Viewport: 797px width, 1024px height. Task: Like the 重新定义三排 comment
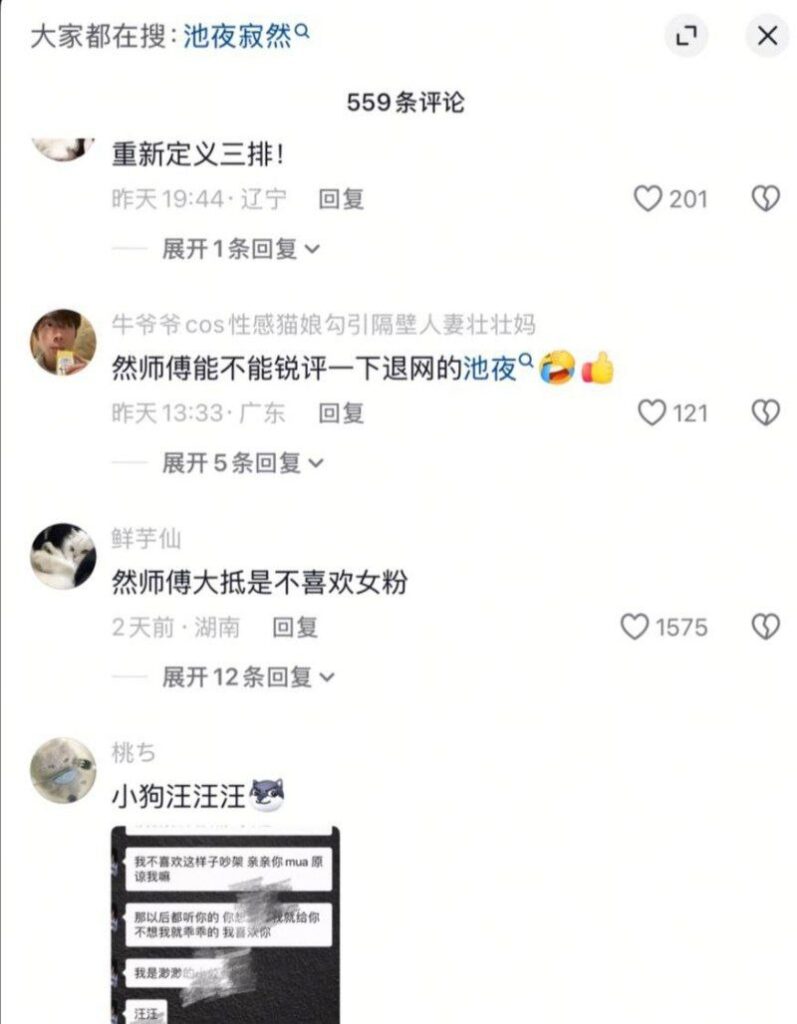(648, 199)
